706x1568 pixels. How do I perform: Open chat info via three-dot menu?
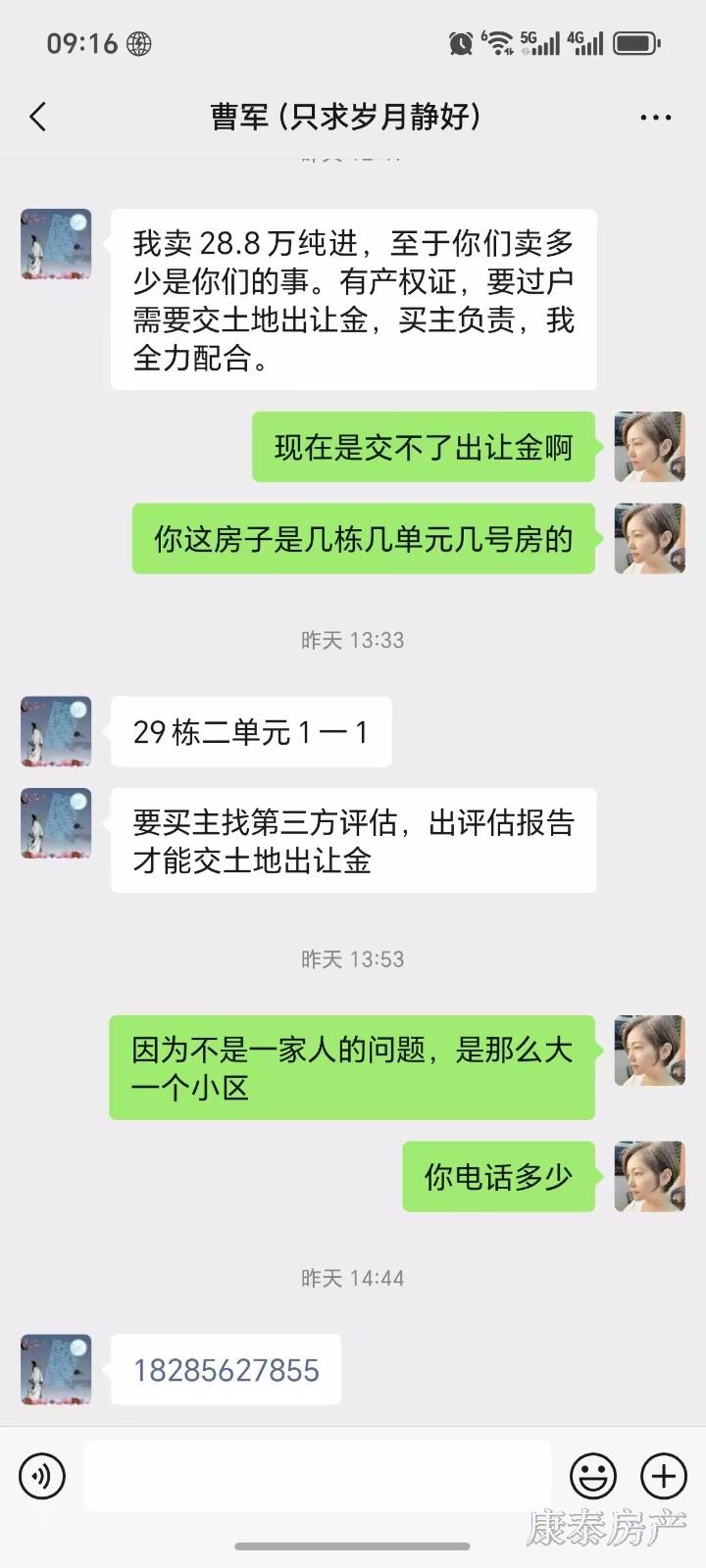tap(655, 118)
